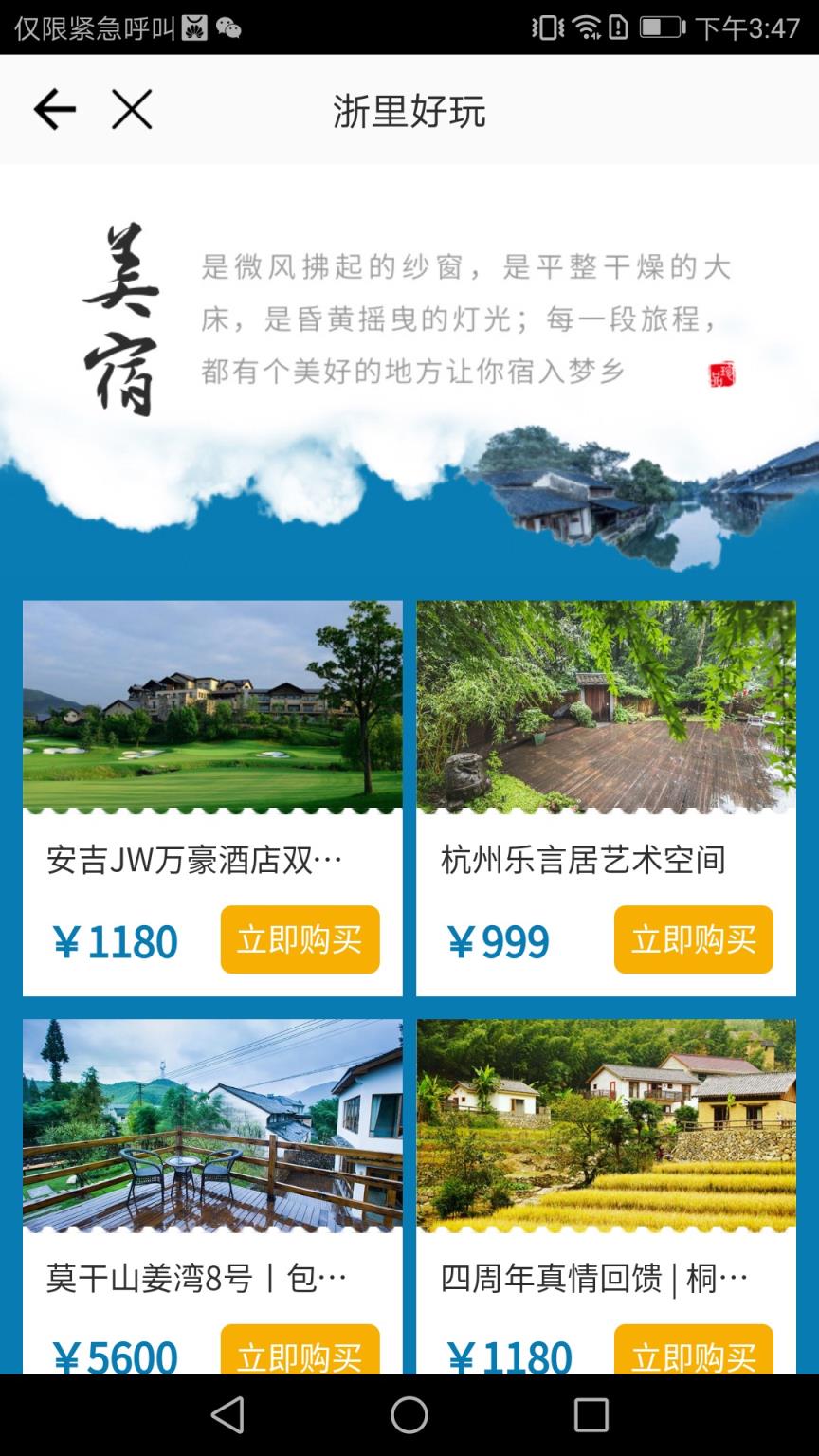The width and height of the screenshot is (819, 1456).
Task: Select the 浙里好玩 page title
Action: (409, 109)
